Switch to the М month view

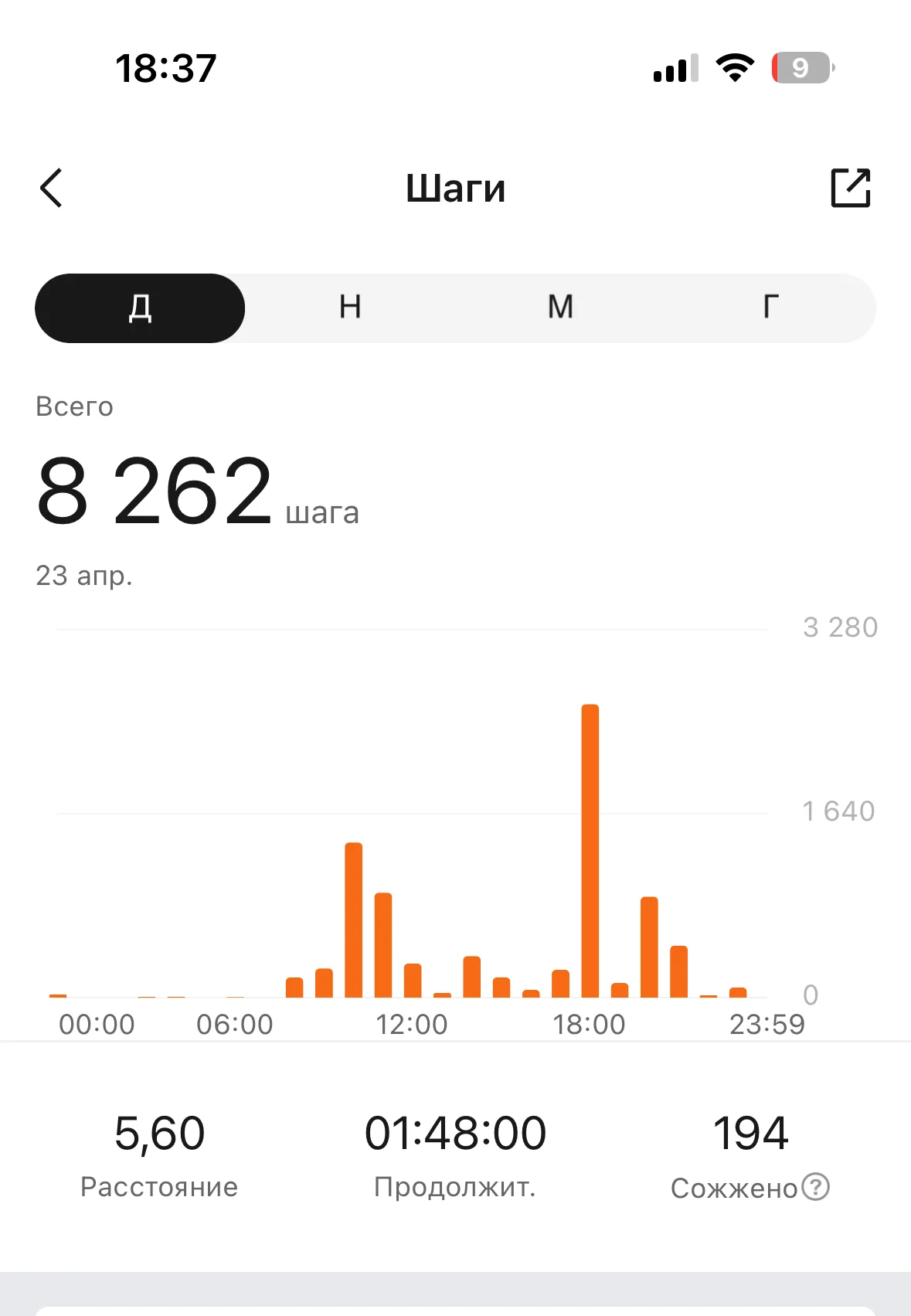560,308
